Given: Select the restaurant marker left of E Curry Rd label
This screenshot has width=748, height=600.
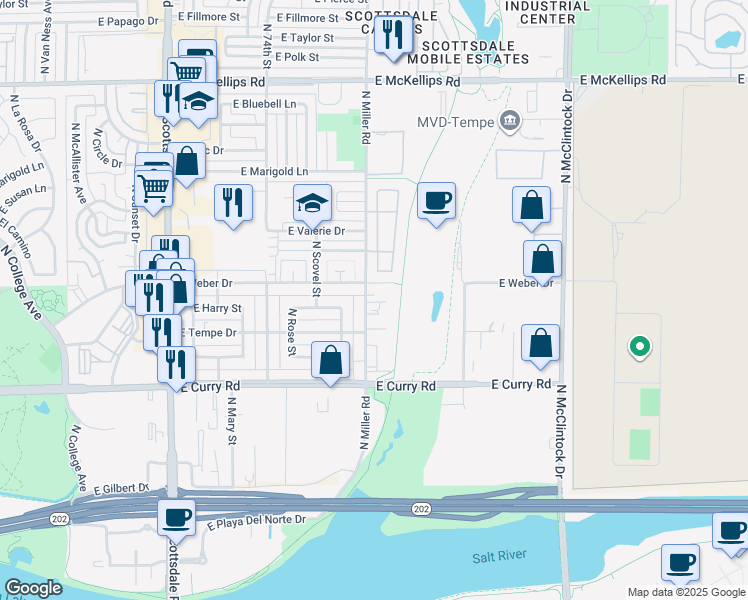Looking at the screenshot, I should pos(177,365).
